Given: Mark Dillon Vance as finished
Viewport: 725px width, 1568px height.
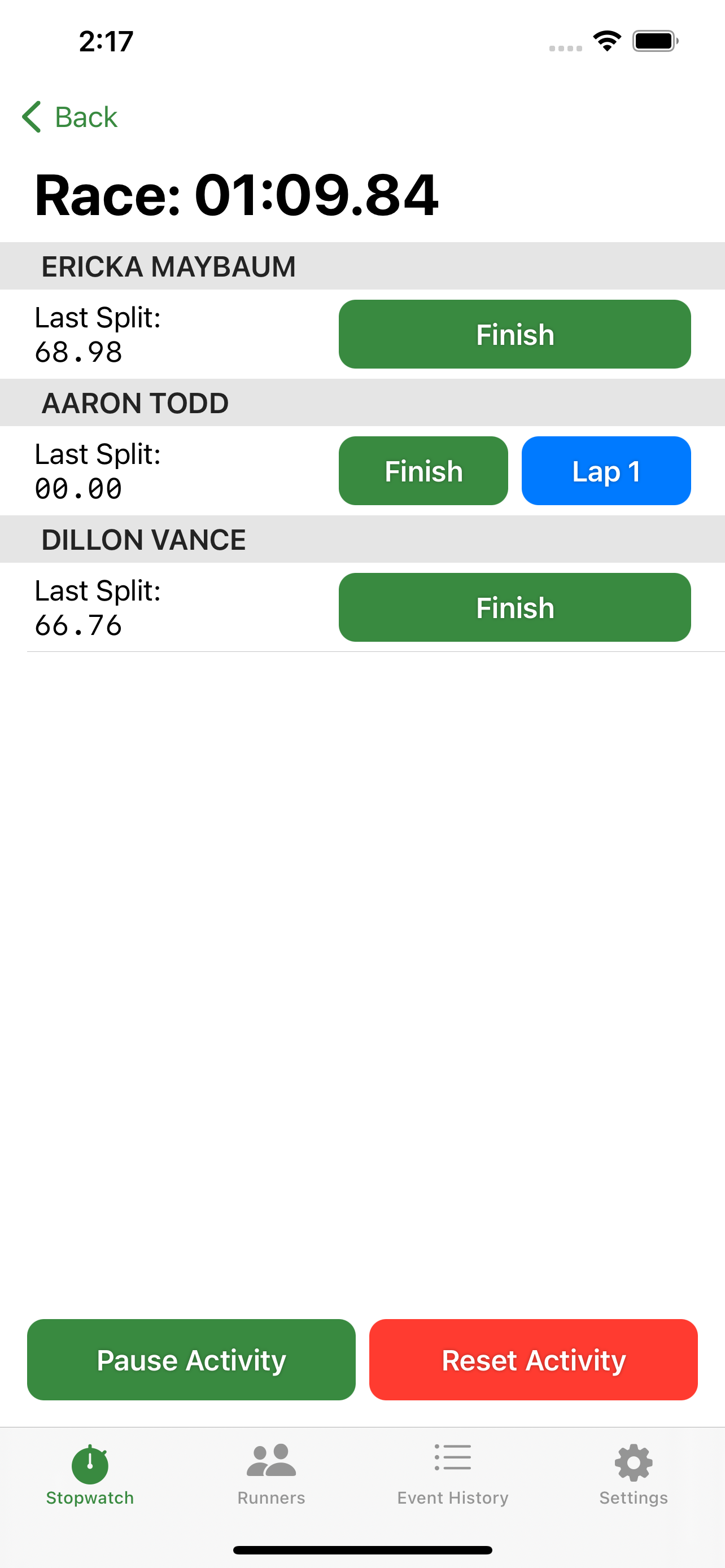Looking at the screenshot, I should [x=514, y=607].
